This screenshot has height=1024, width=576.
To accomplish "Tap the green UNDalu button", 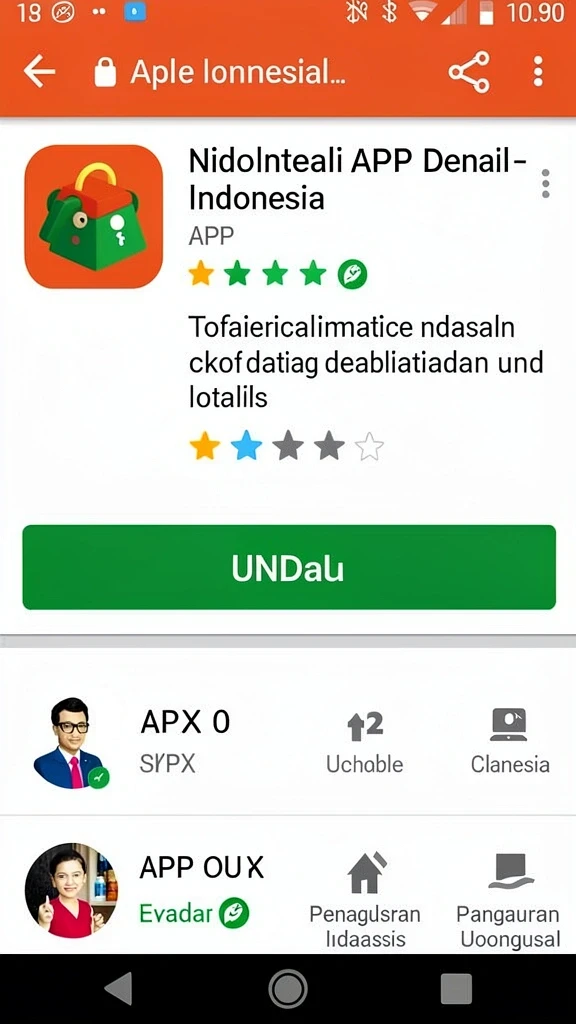I will [289, 568].
